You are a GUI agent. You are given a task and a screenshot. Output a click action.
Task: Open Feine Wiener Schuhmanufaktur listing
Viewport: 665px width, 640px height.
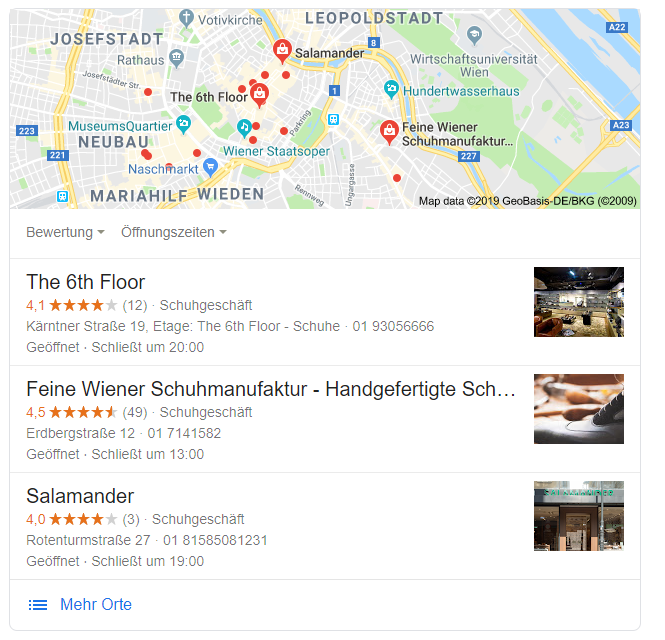click(271, 389)
